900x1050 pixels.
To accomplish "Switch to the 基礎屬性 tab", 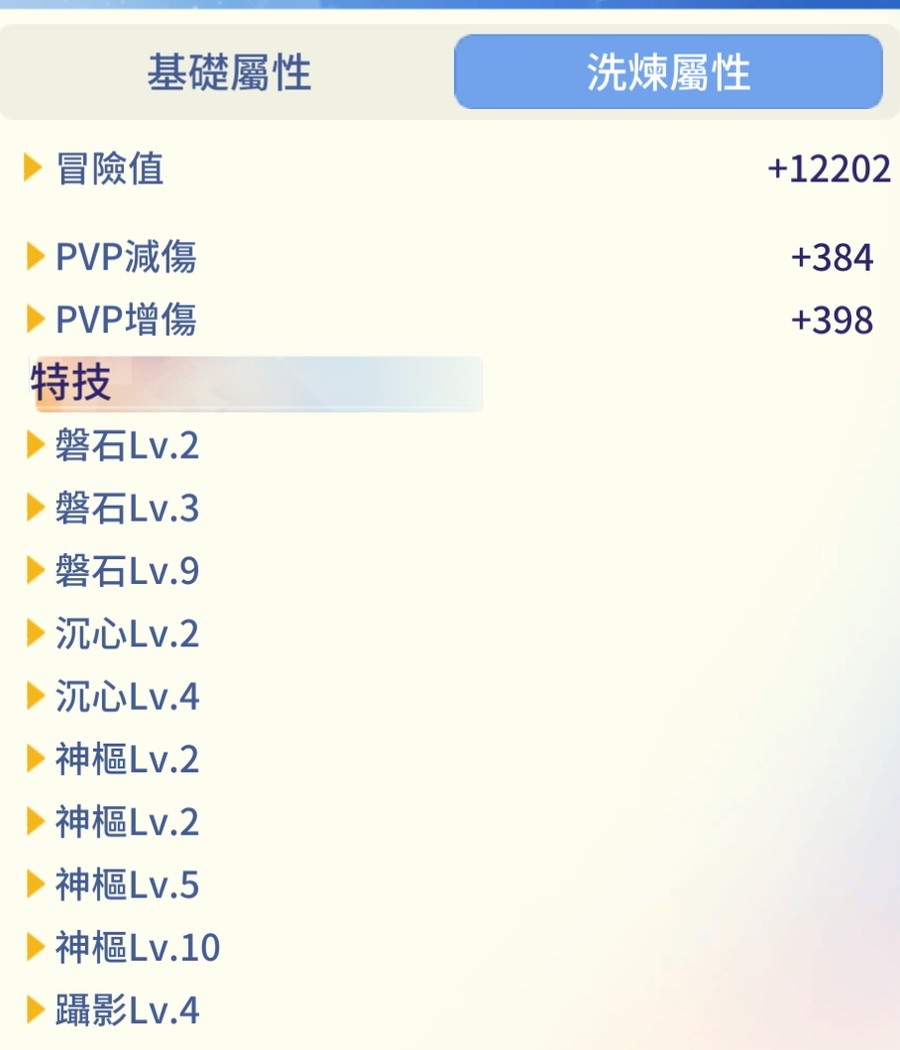I will click(229, 73).
